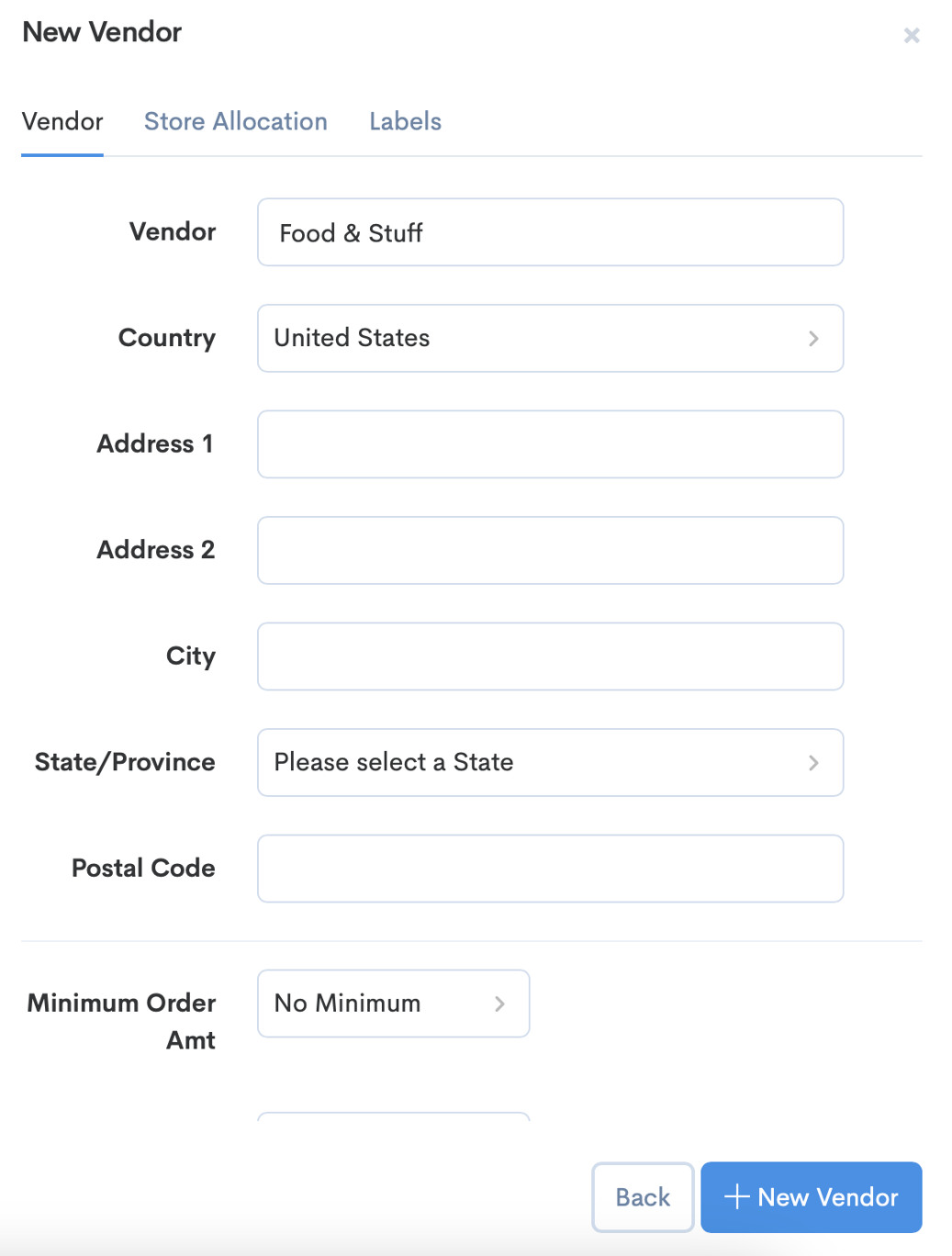
Task: Click inside the Vendor name field showing Food & Stuff
Action: tap(550, 232)
